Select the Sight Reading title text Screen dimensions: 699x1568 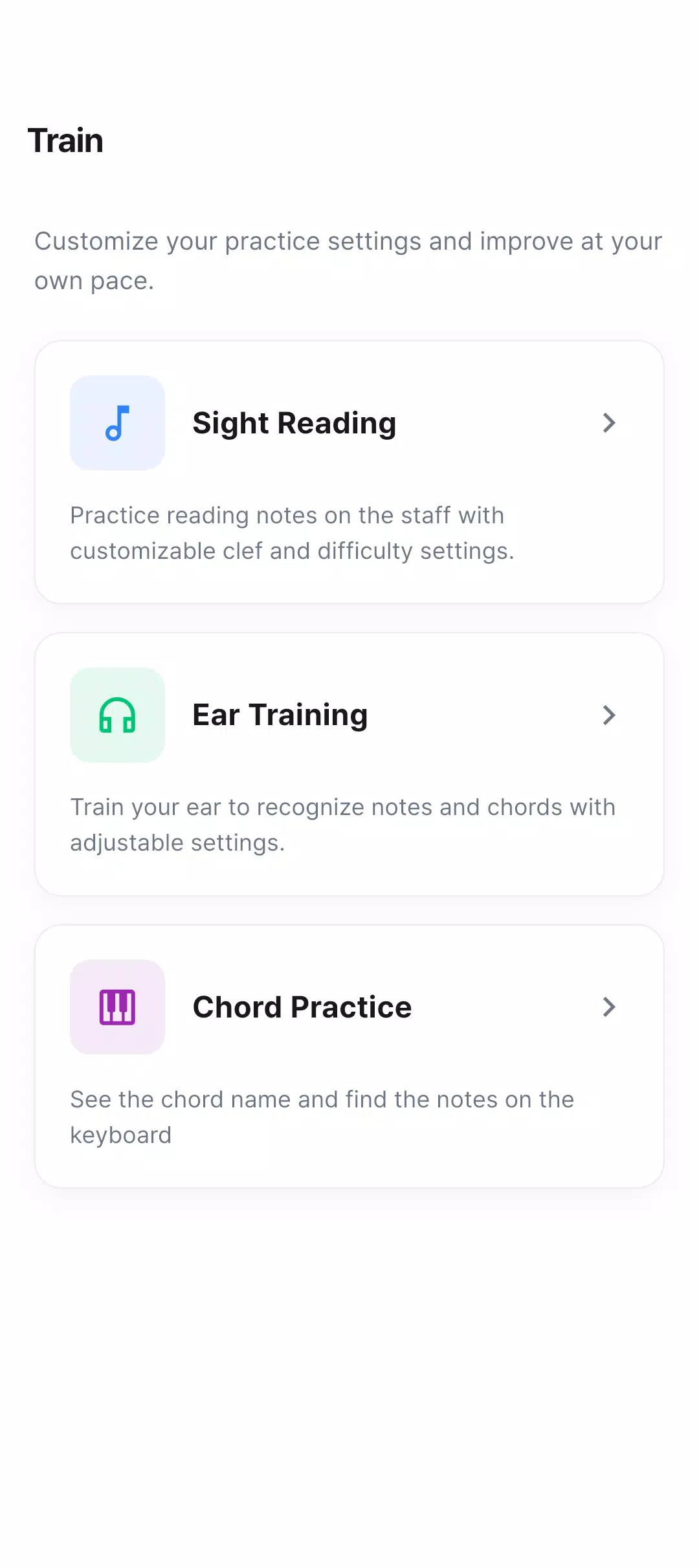(x=294, y=422)
